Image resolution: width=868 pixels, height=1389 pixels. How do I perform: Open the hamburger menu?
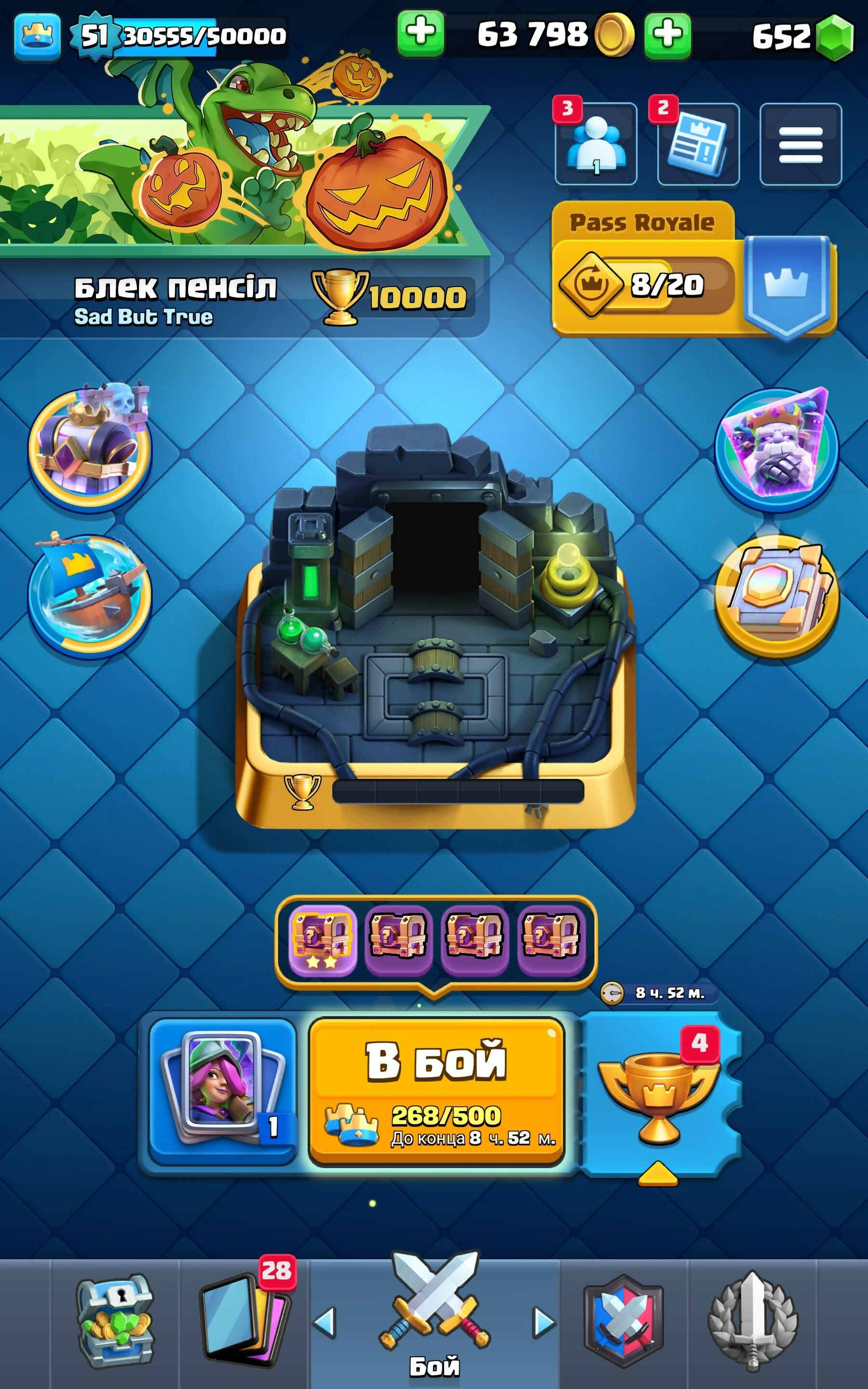pos(800,145)
